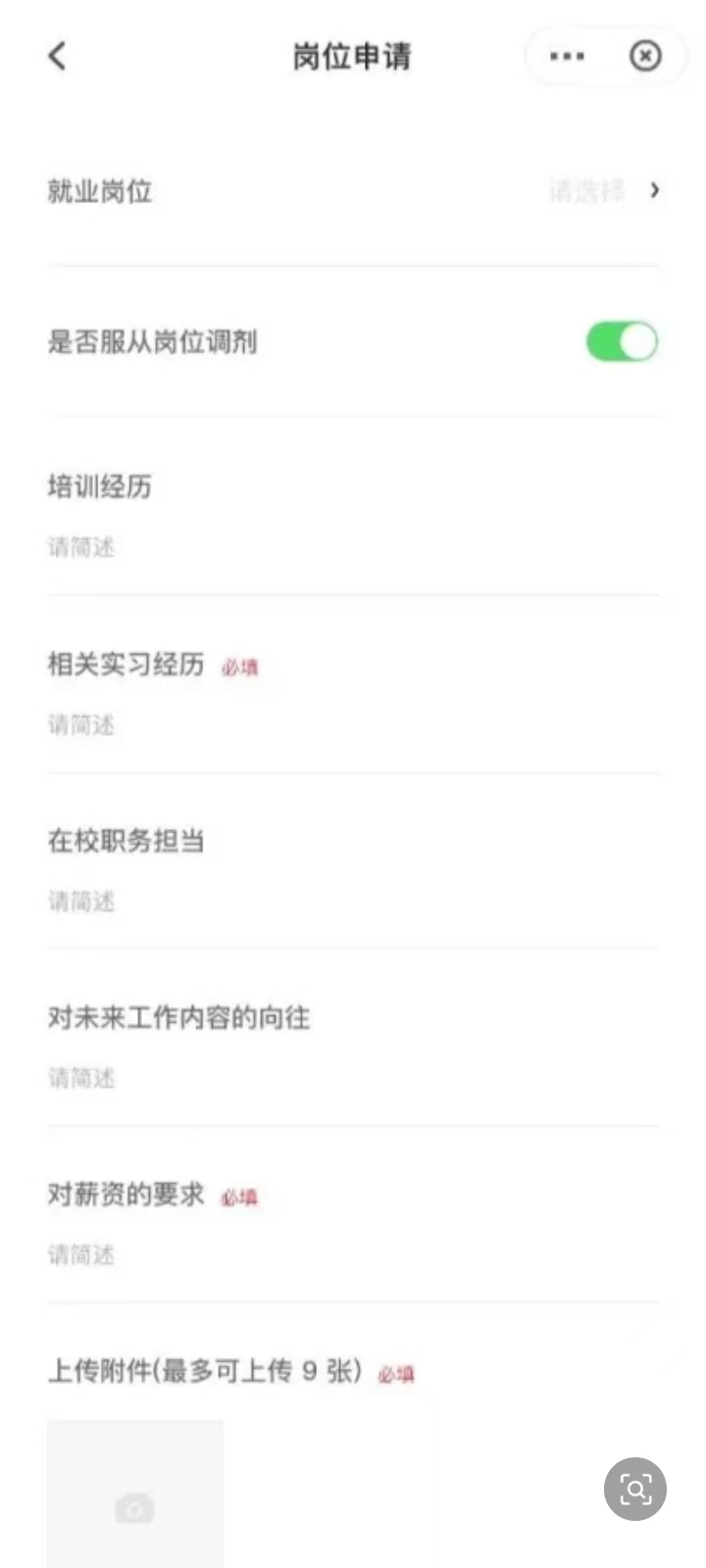
Task: Close the mini program
Action: [x=644, y=56]
